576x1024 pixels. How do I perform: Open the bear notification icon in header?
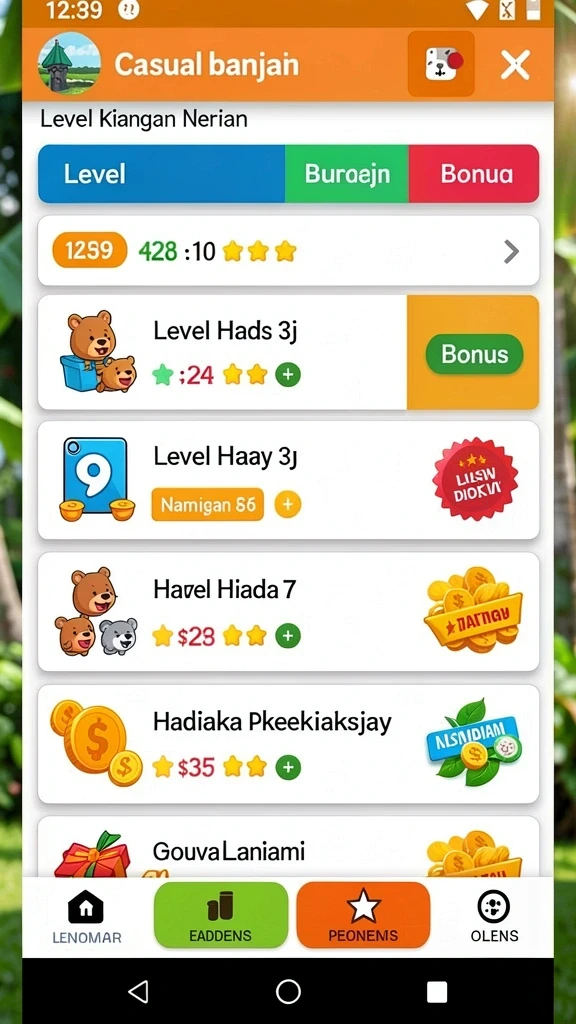pos(441,64)
